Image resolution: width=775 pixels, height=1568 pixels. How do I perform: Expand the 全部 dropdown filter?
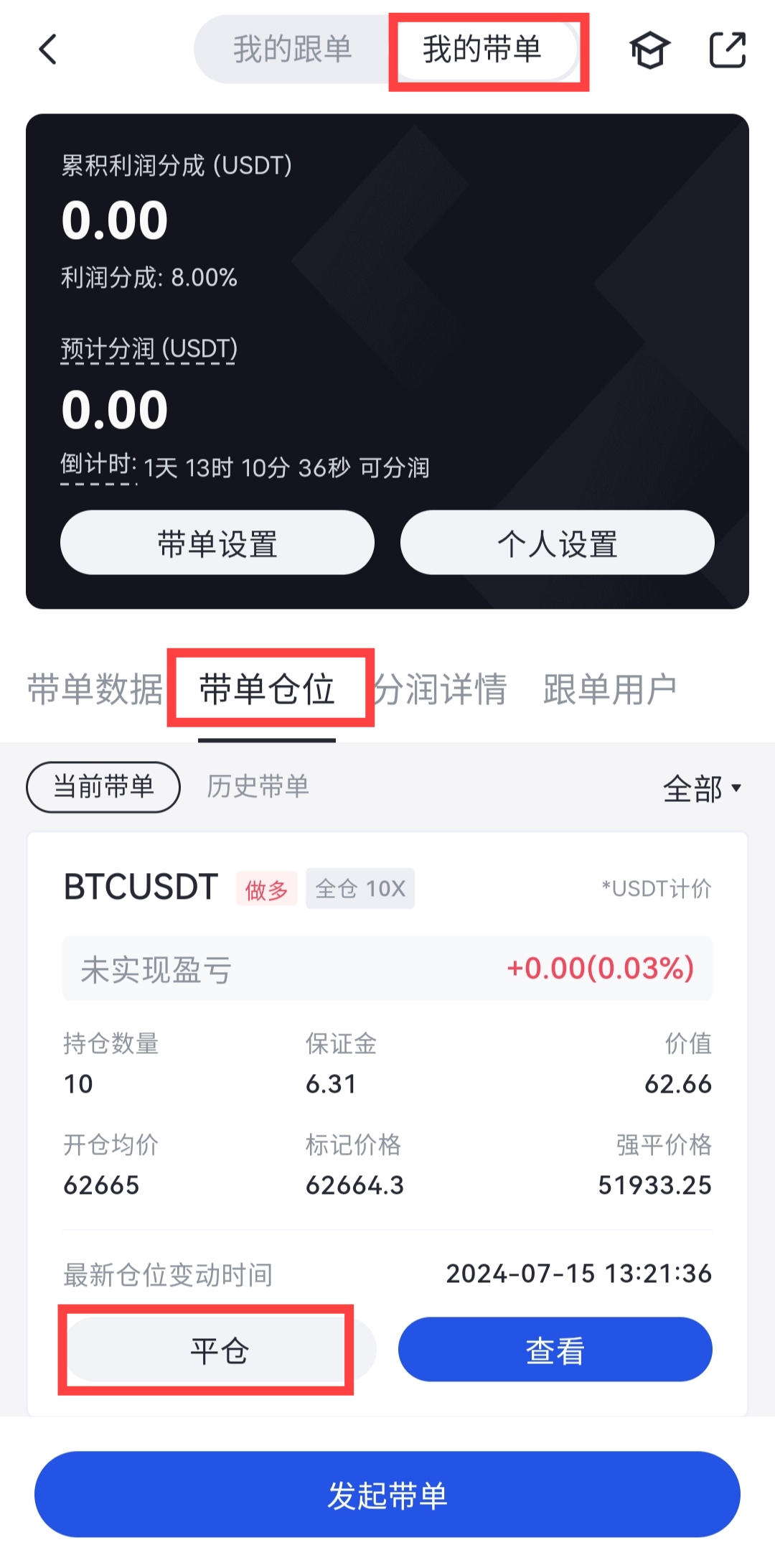[x=701, y=789]
